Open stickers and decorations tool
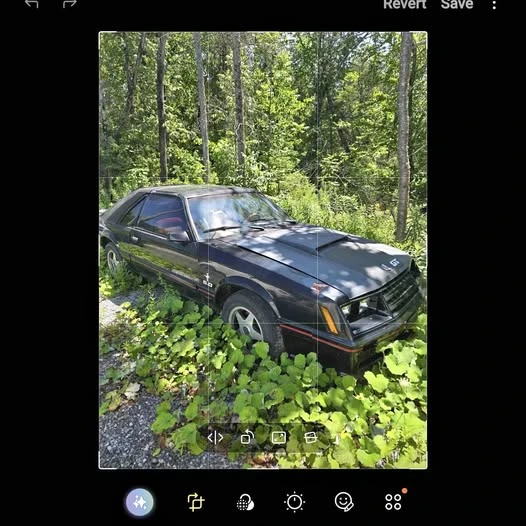 click(344, 502)
